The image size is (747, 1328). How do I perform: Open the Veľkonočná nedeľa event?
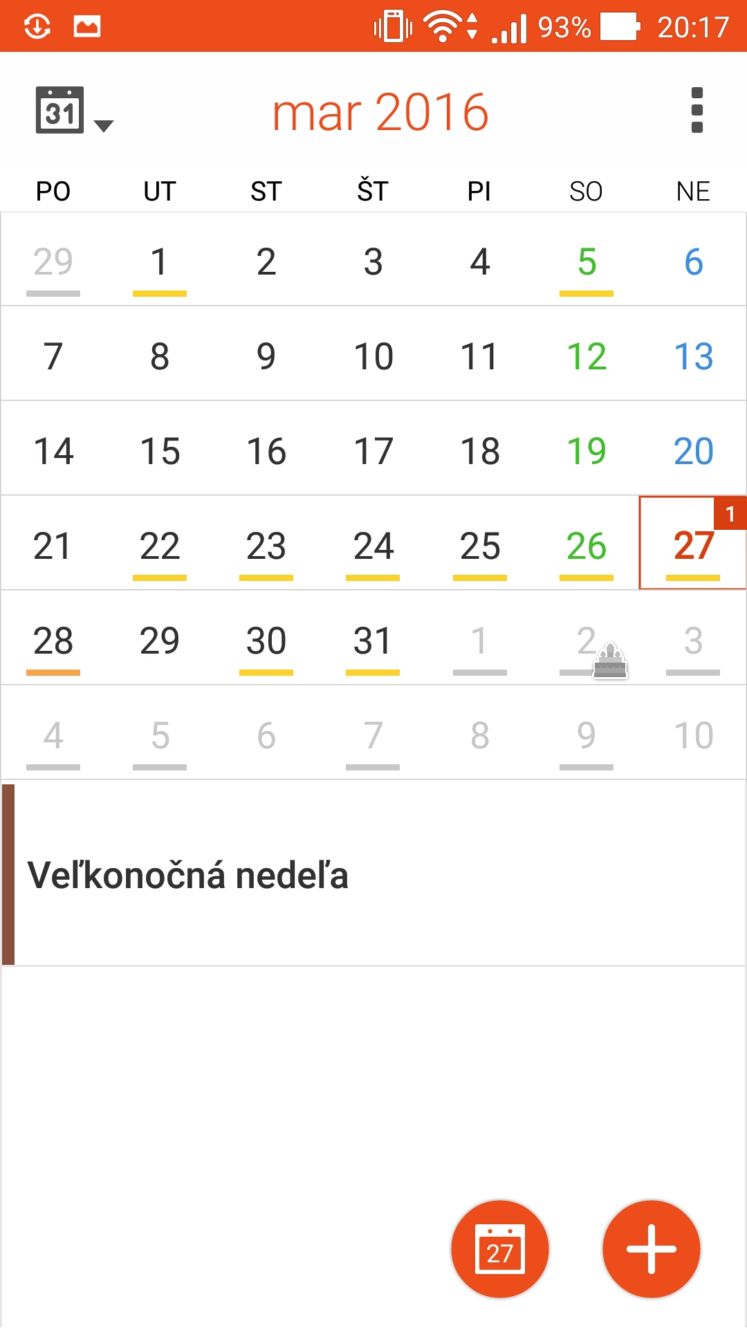(373, 875)
